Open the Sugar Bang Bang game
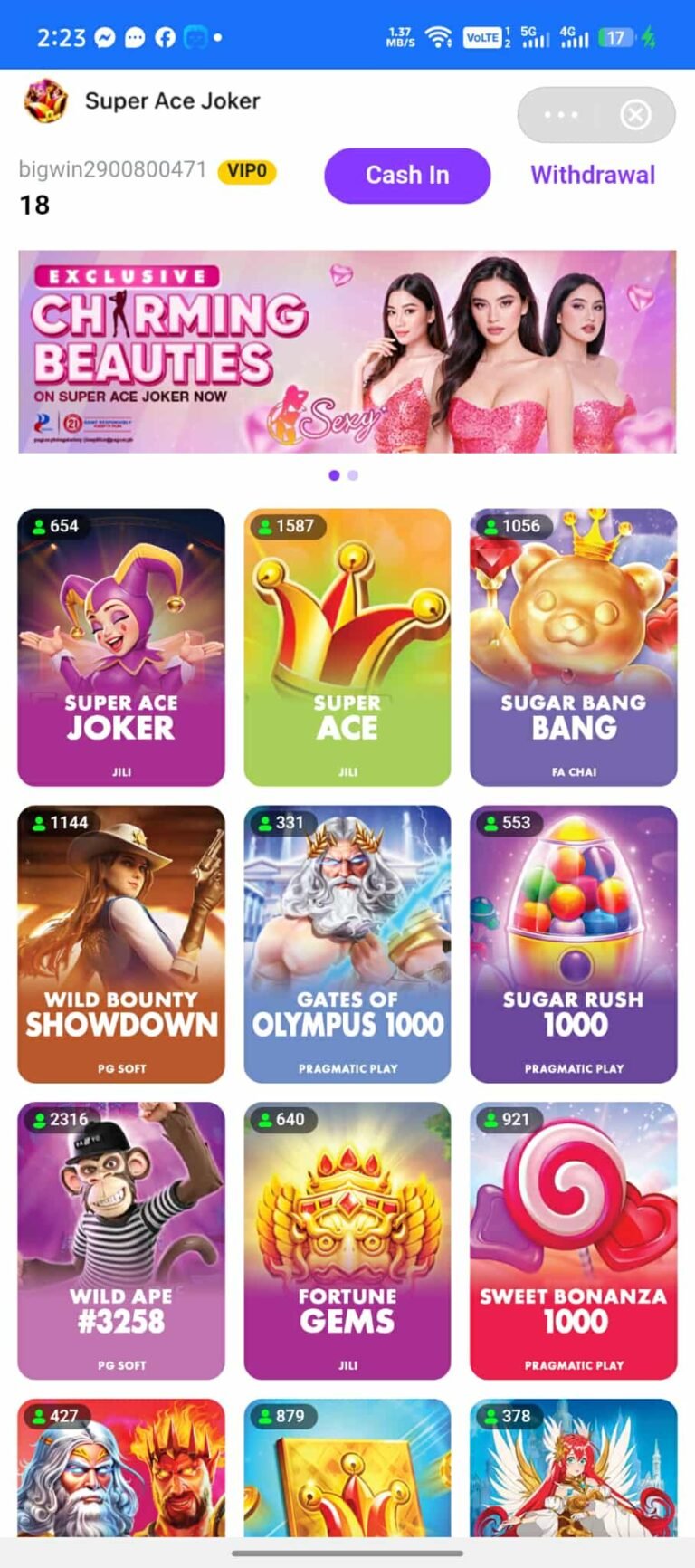Screen dimensions: 695x1568 click(573, 646)
